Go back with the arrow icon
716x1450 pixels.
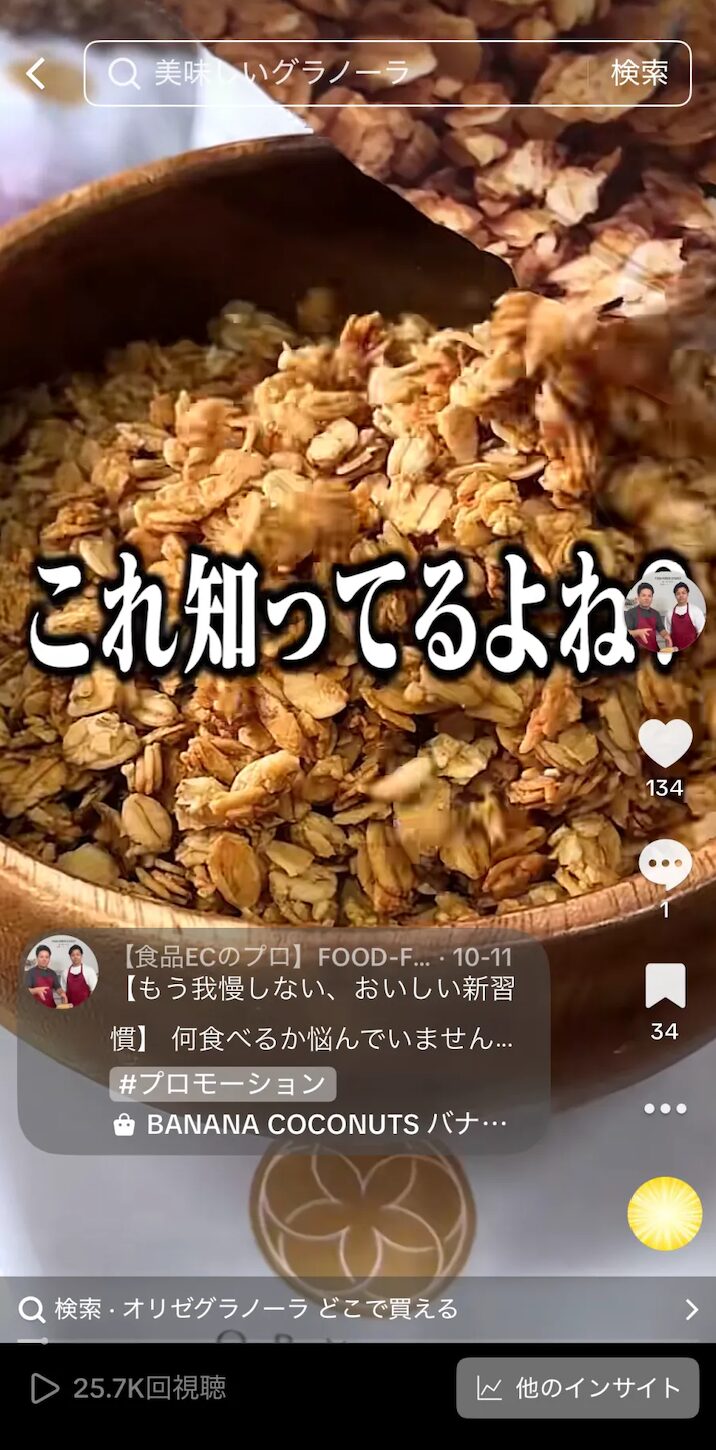coord(36,73)
